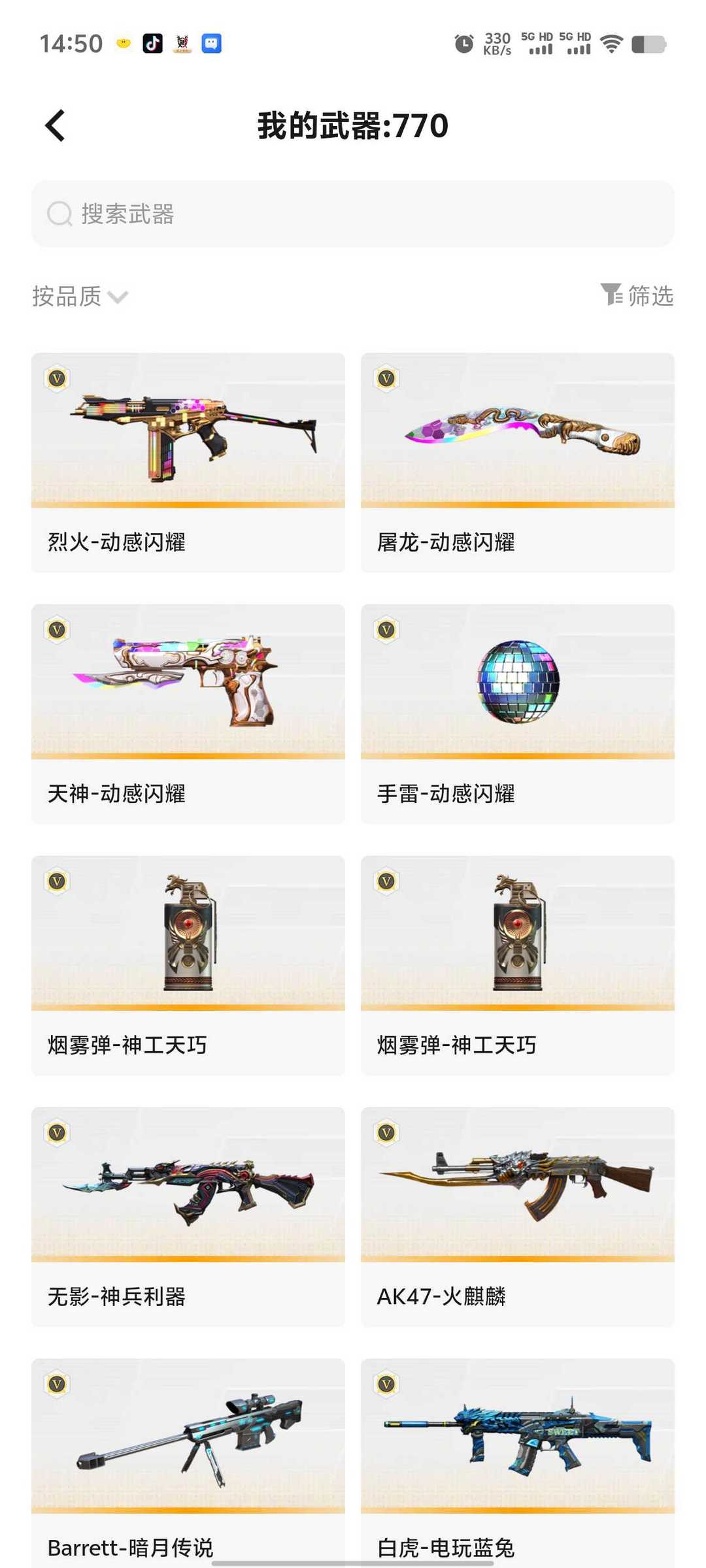Select the AK47-火麒麟 weapon card
This screenshot has height=1568, width=706.
(x=516, y=1215)
